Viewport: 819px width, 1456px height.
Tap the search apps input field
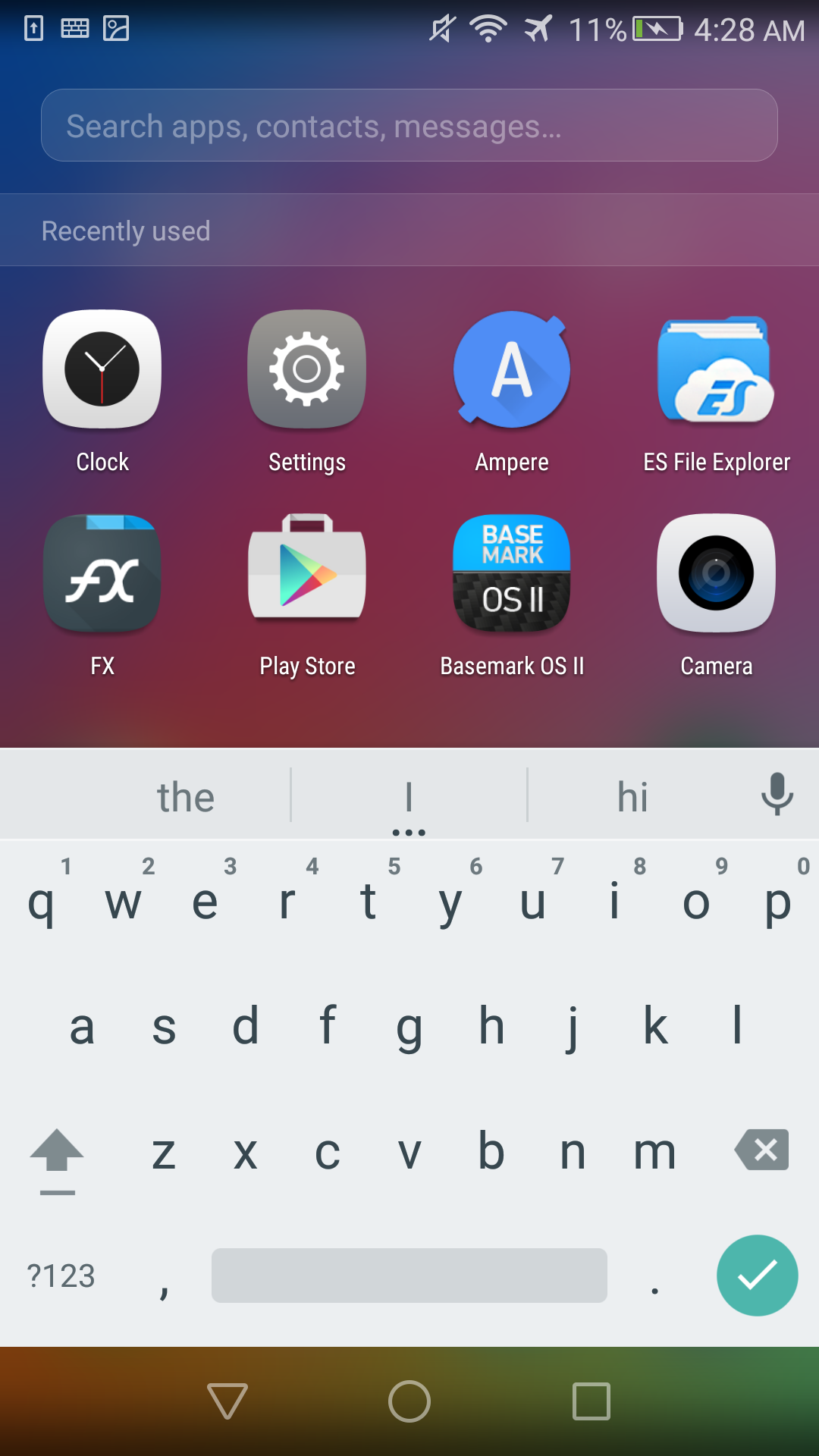(x=409, y=125)
